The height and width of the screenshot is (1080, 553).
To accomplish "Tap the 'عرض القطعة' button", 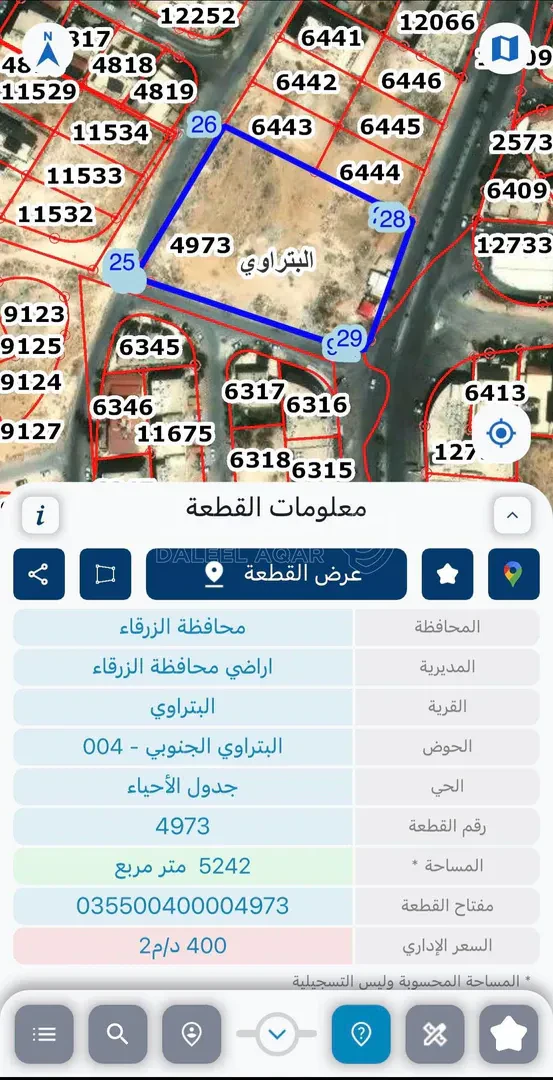I will tap(276, 574).
